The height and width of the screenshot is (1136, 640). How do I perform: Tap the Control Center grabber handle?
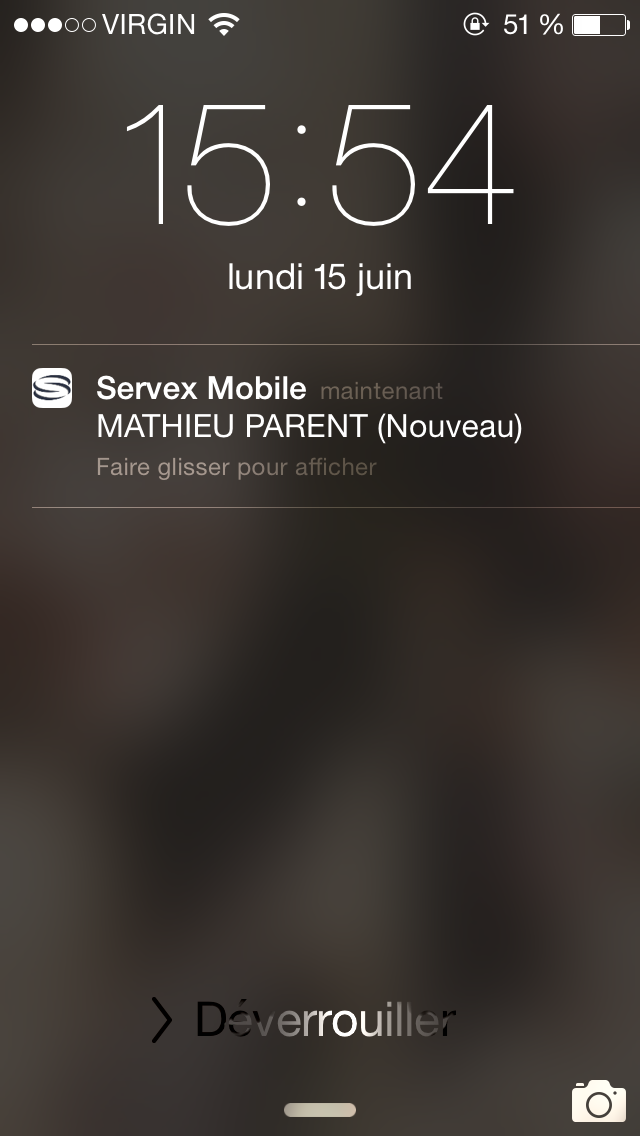pyautogui.click(x=320, y=1110)
